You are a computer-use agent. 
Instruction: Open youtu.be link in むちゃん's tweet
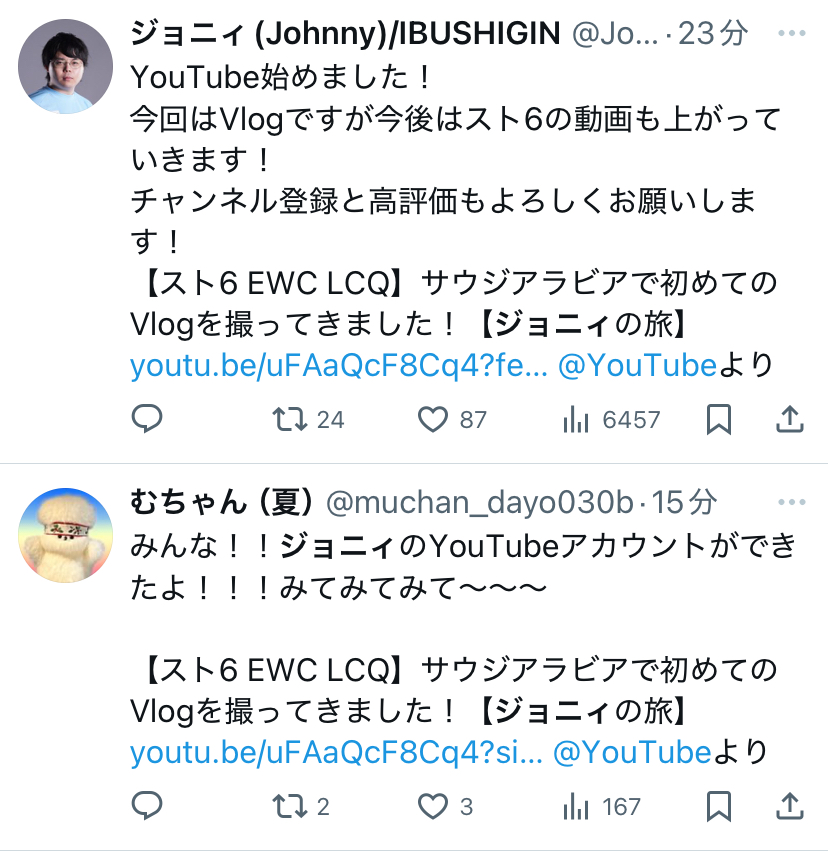point(335,751)
